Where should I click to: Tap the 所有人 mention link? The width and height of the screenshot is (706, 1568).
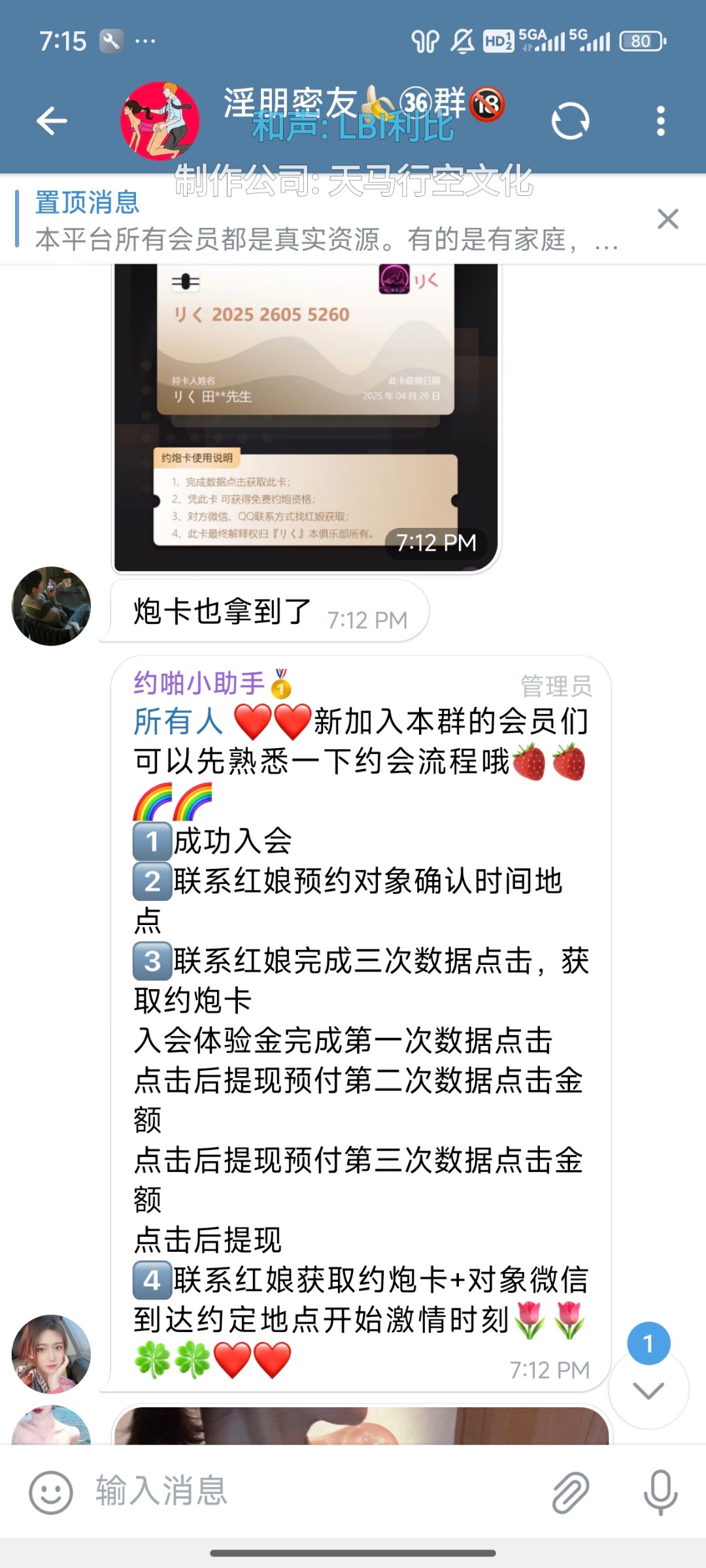pos(178,722)
